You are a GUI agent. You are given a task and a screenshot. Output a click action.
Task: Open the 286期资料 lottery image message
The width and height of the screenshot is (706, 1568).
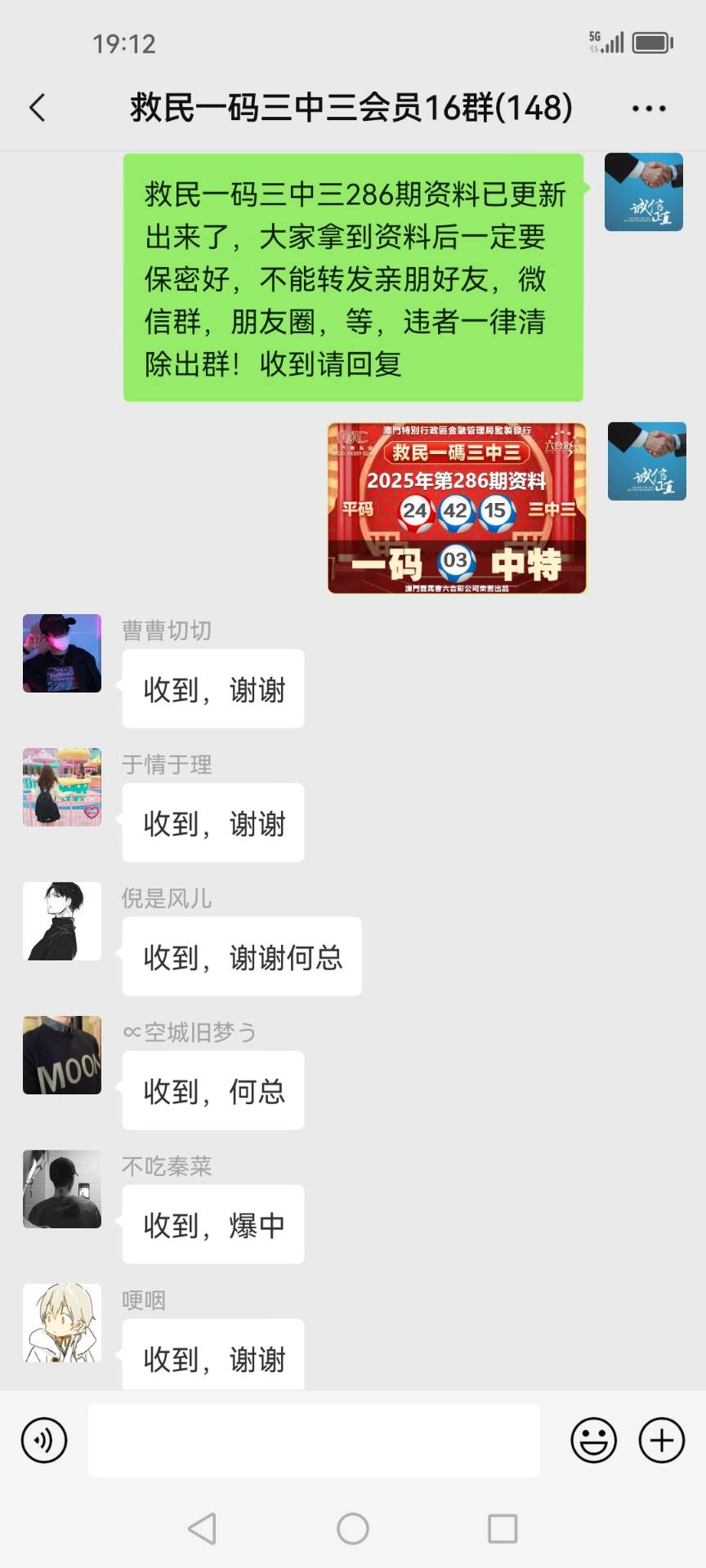457,508
